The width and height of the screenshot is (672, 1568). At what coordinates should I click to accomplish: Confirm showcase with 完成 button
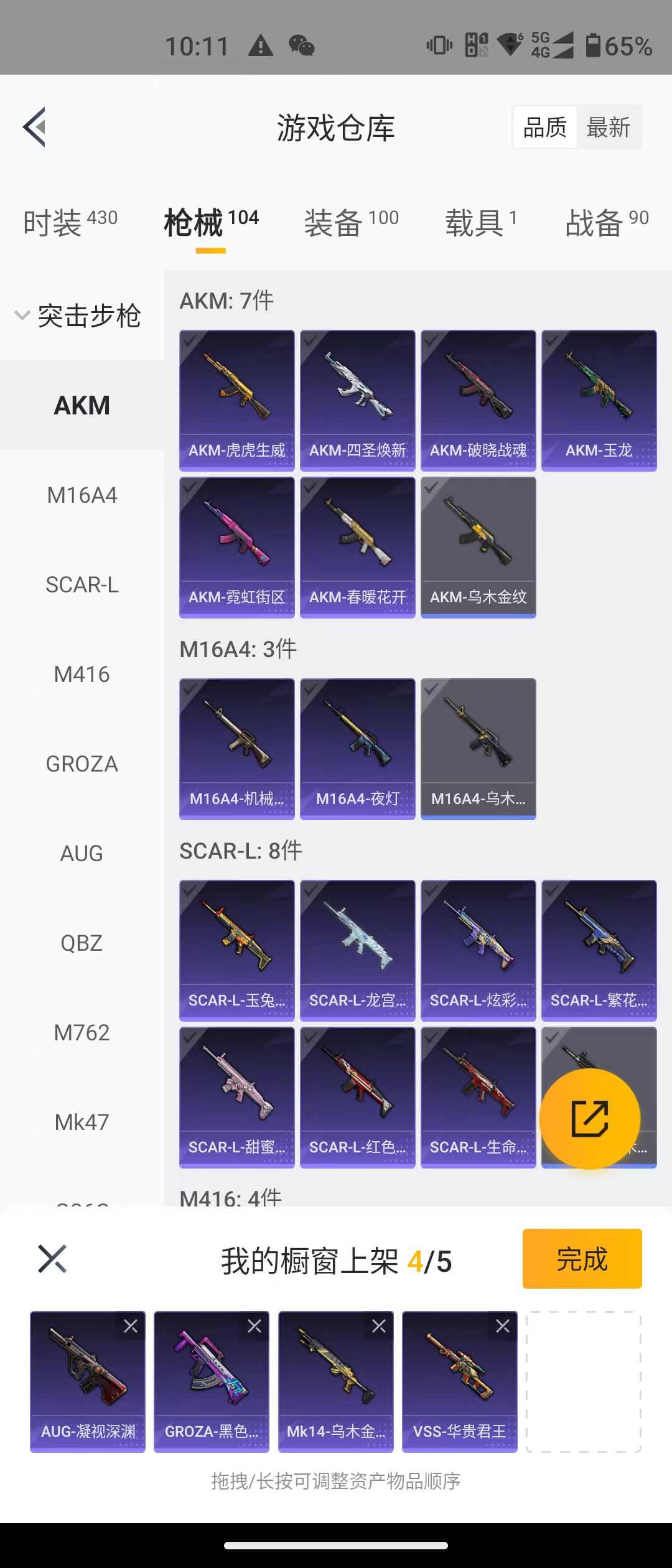click(x=582, y=1259)
